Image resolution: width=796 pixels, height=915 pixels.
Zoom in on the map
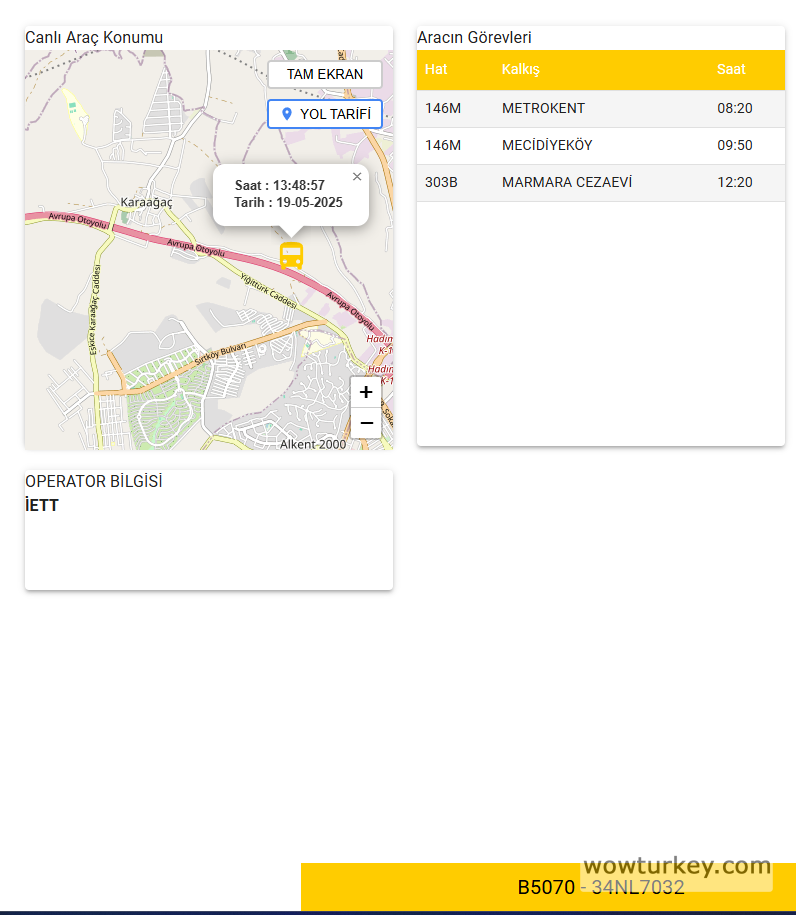click(366, 392)
